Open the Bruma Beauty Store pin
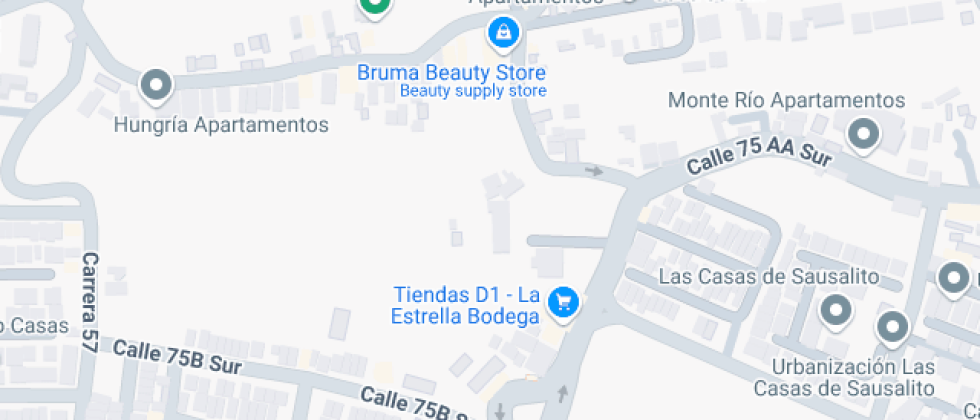 pyautogui.click(x=503, y=33)
